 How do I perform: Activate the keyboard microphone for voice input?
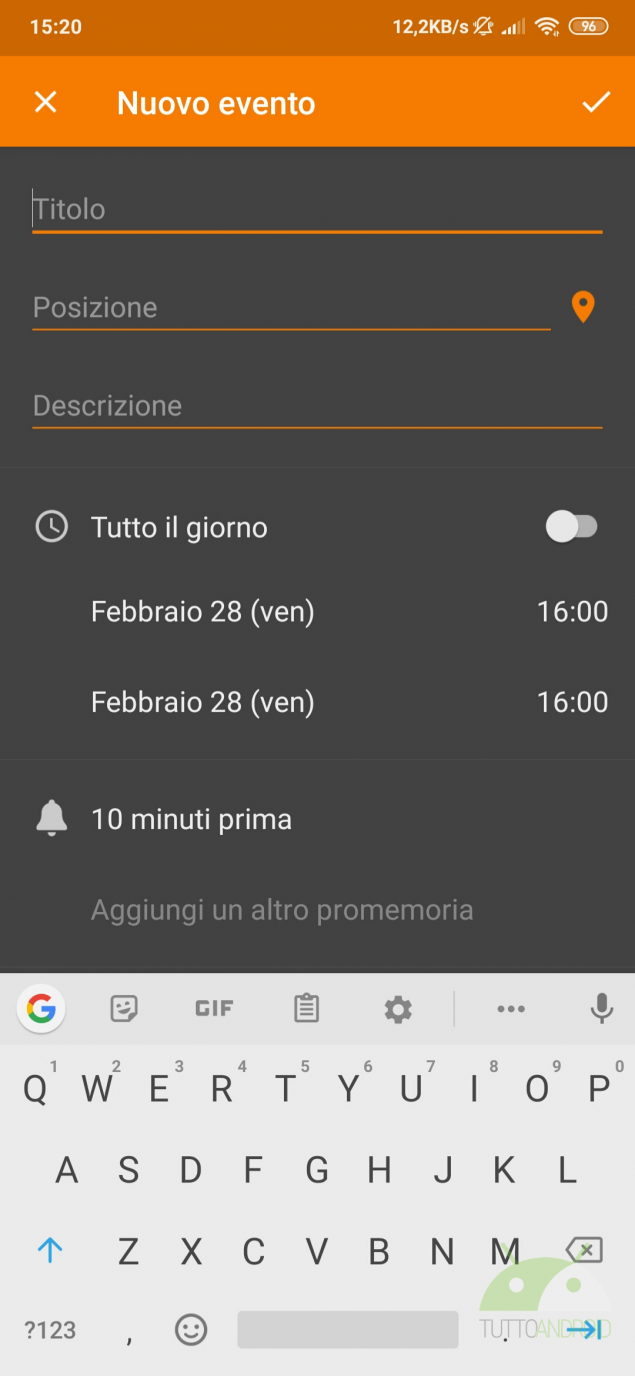pyautogui.click(x=602, y=1009)
